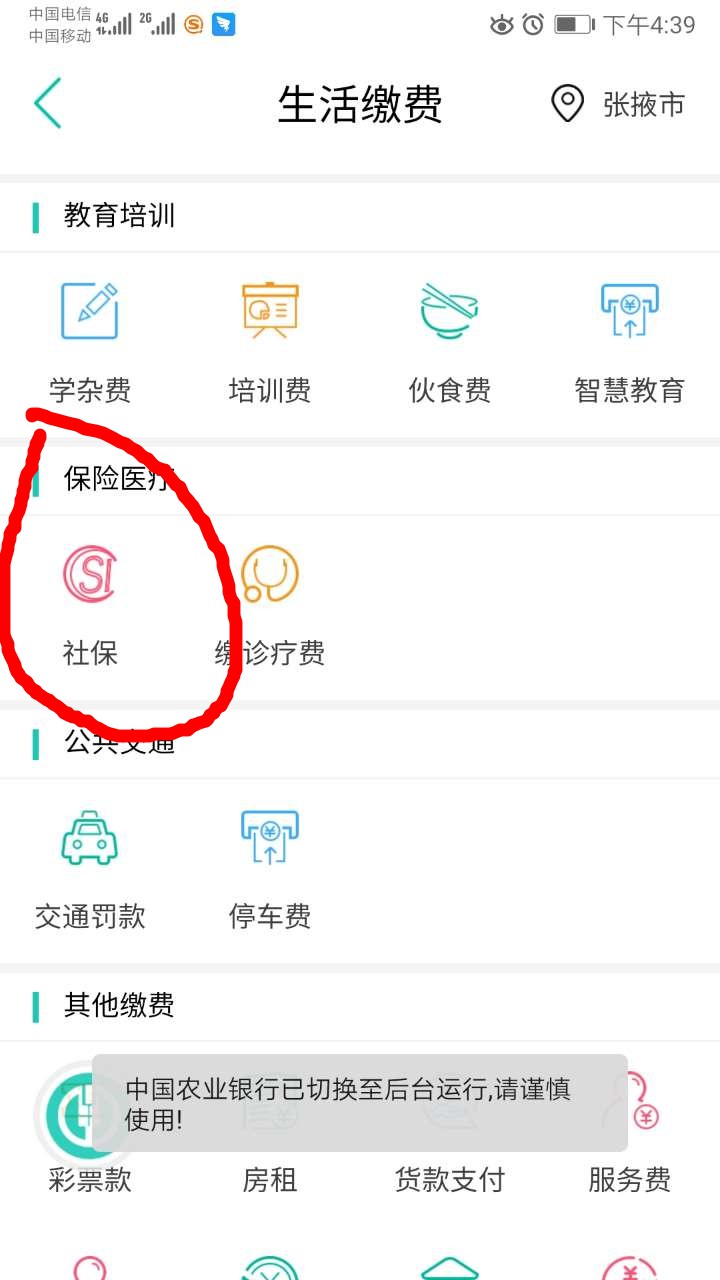
Task: Change the city from 张掖市
Action: tap(620, 104)
